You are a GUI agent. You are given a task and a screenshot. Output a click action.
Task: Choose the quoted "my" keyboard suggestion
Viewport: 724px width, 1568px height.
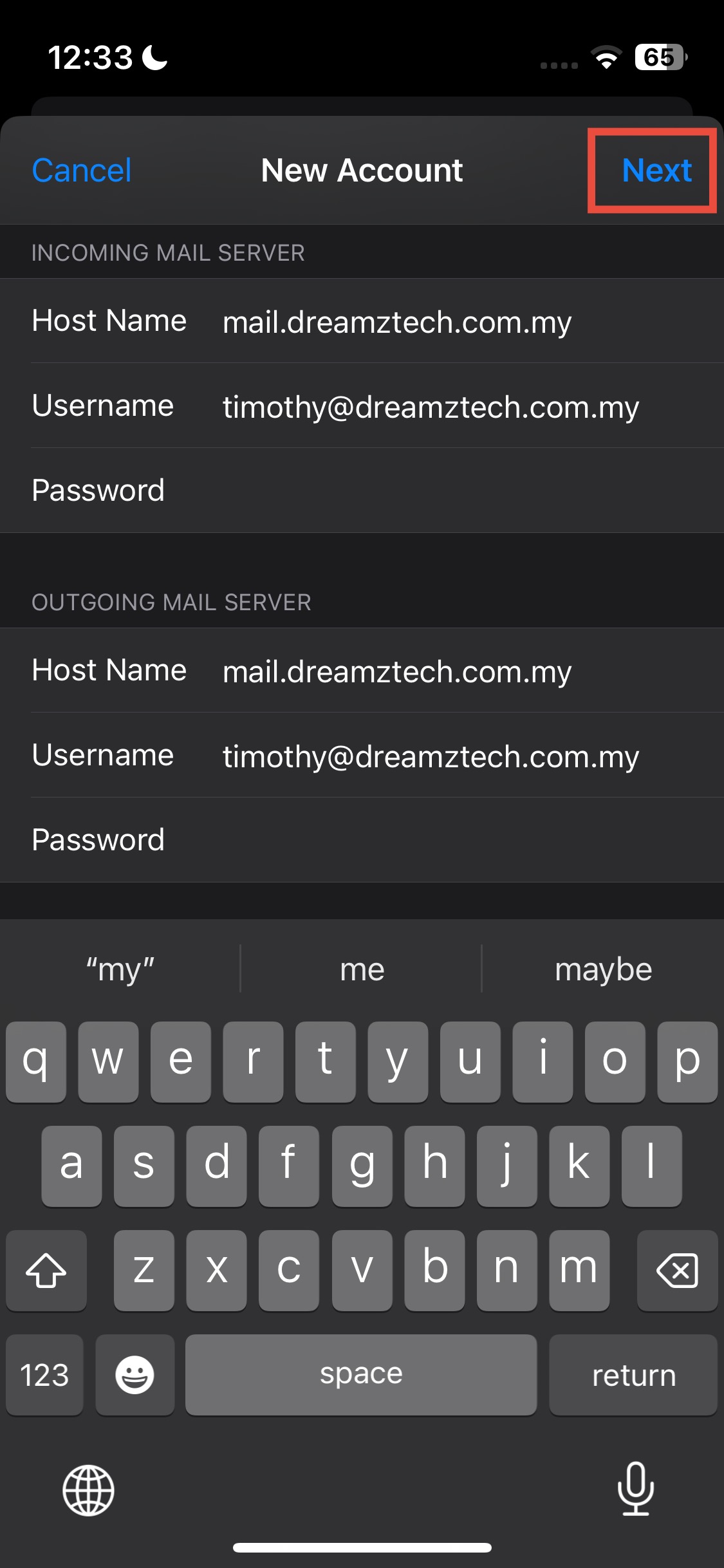[120, 969]
